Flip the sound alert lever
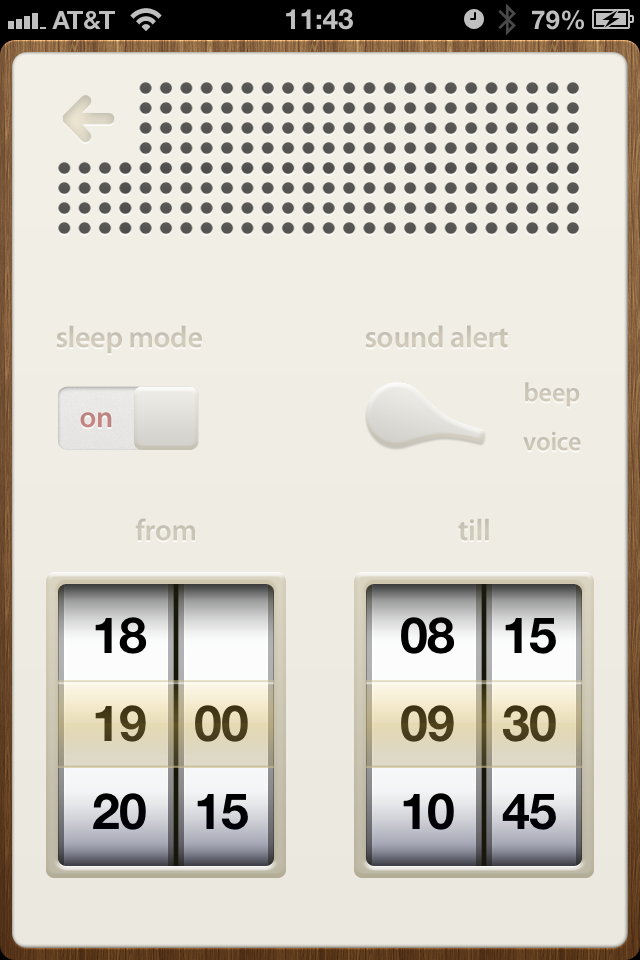640x960 pixels. [x=424, y=418]
